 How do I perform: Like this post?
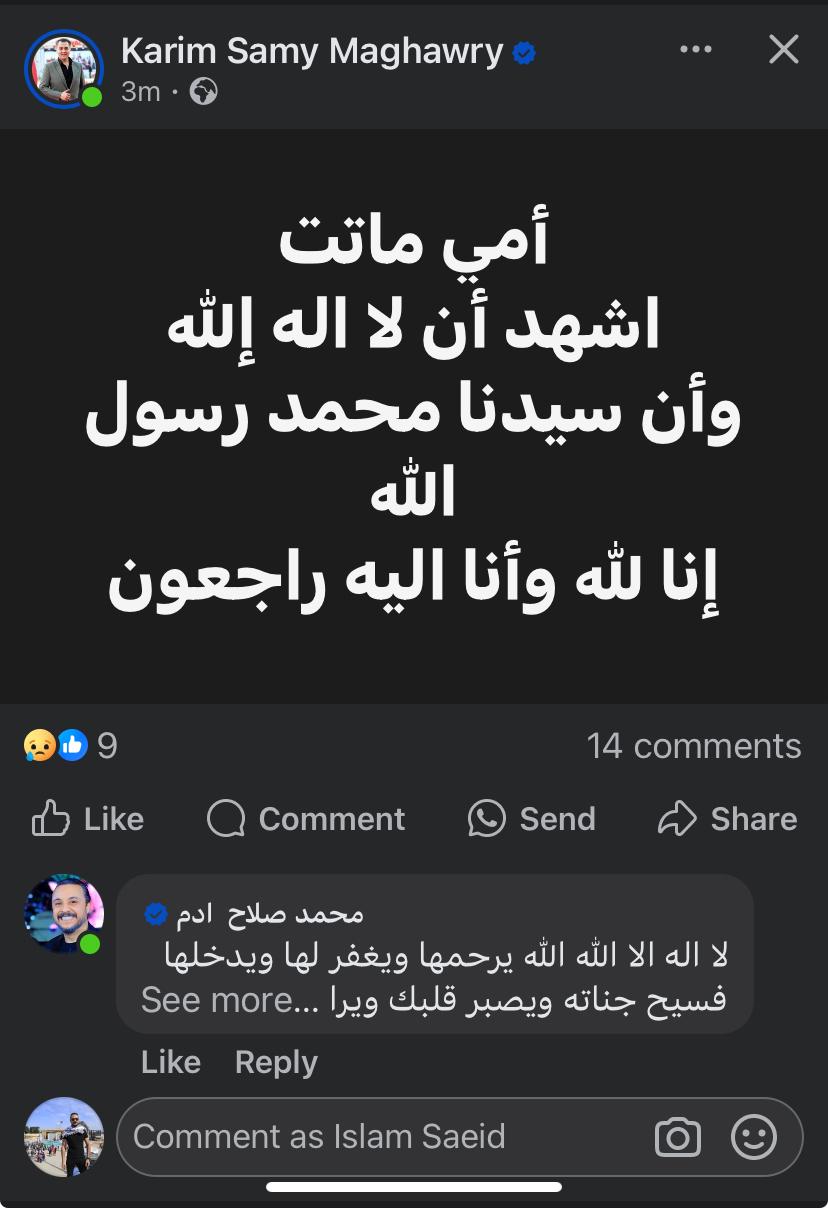click(88, 819)
